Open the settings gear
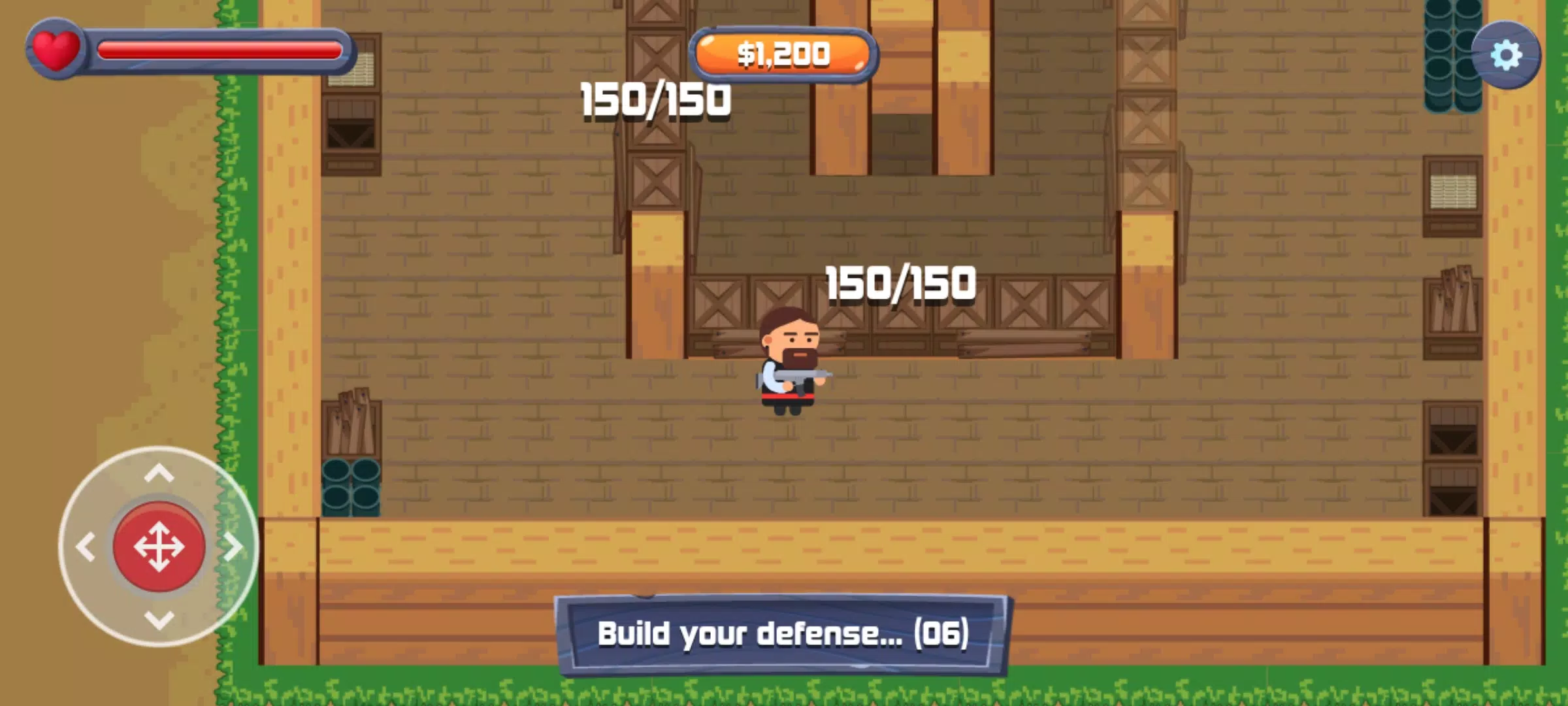 1506,55
